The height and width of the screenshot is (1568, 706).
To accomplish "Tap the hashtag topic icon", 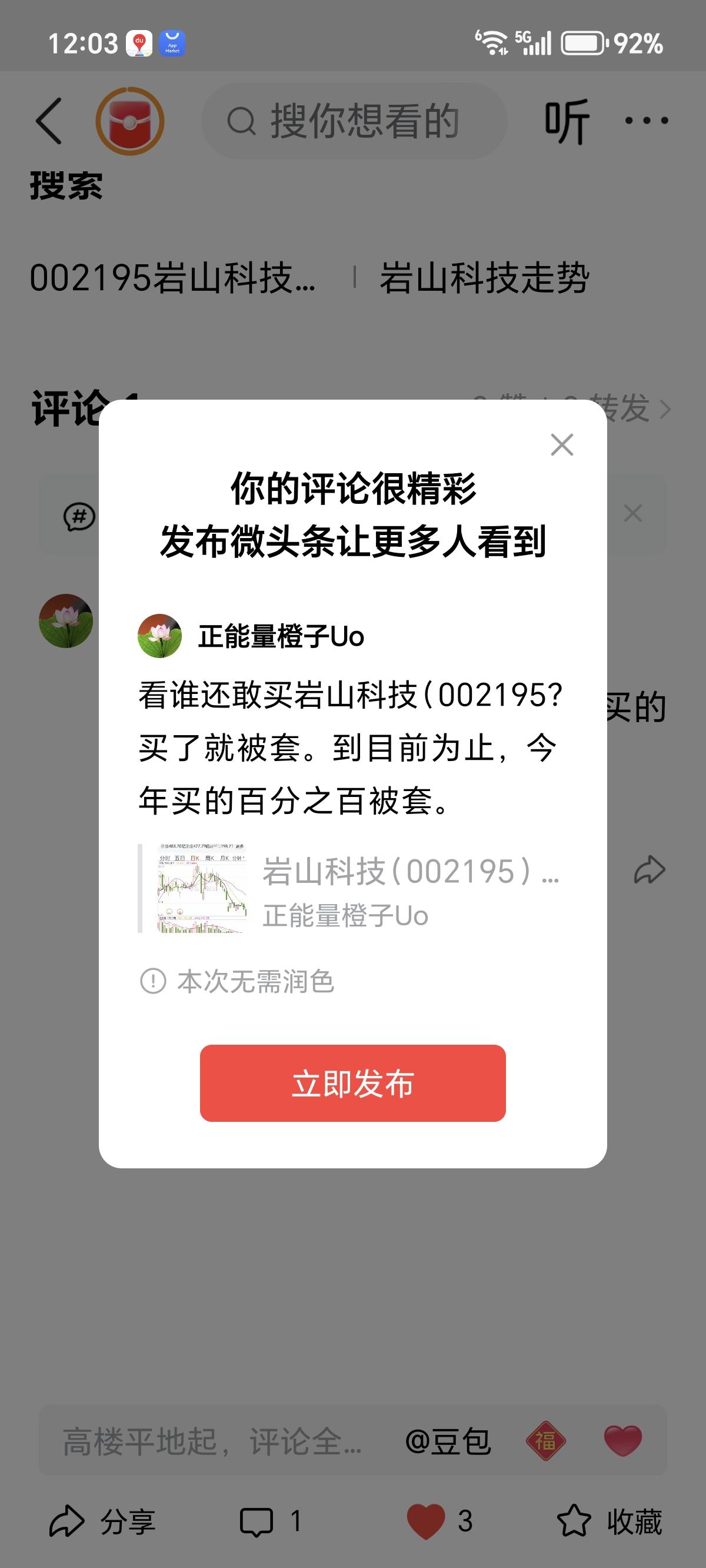I will tap(78, 517).
